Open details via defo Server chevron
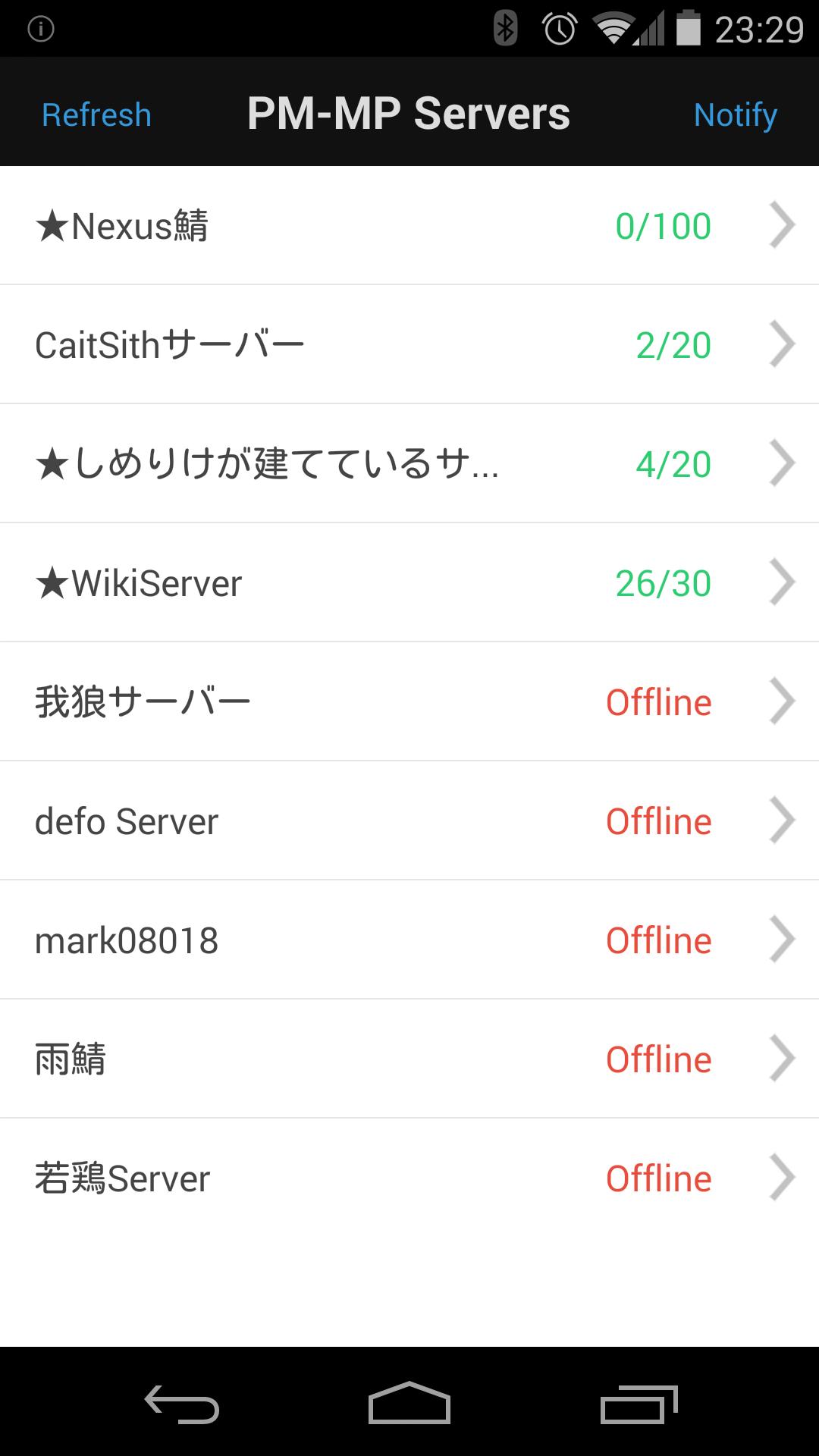This screenshot has height=1456, width=819. pyautogui.click(x=782, y=820)
